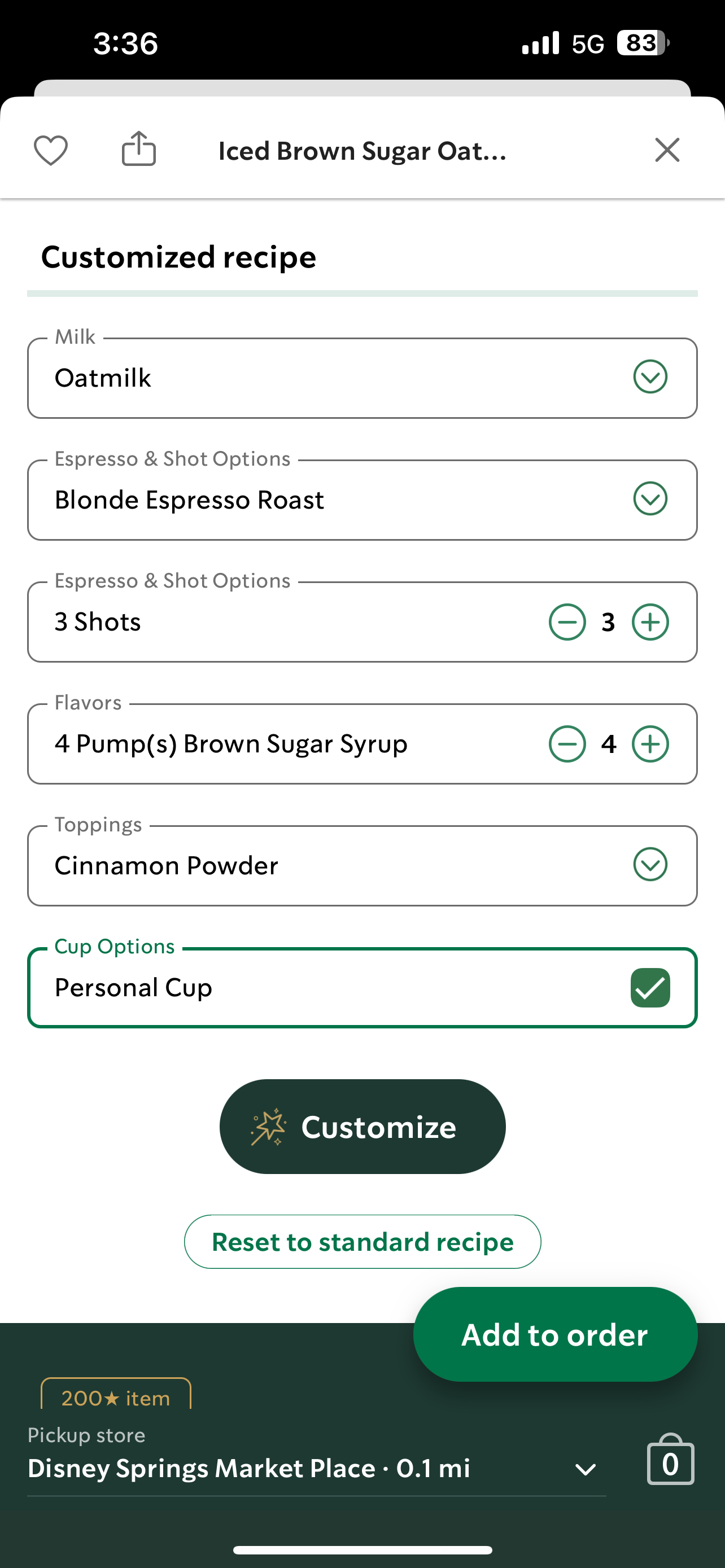Decrease the number of espresso shots
The image size is (725, 1568).
567,622
